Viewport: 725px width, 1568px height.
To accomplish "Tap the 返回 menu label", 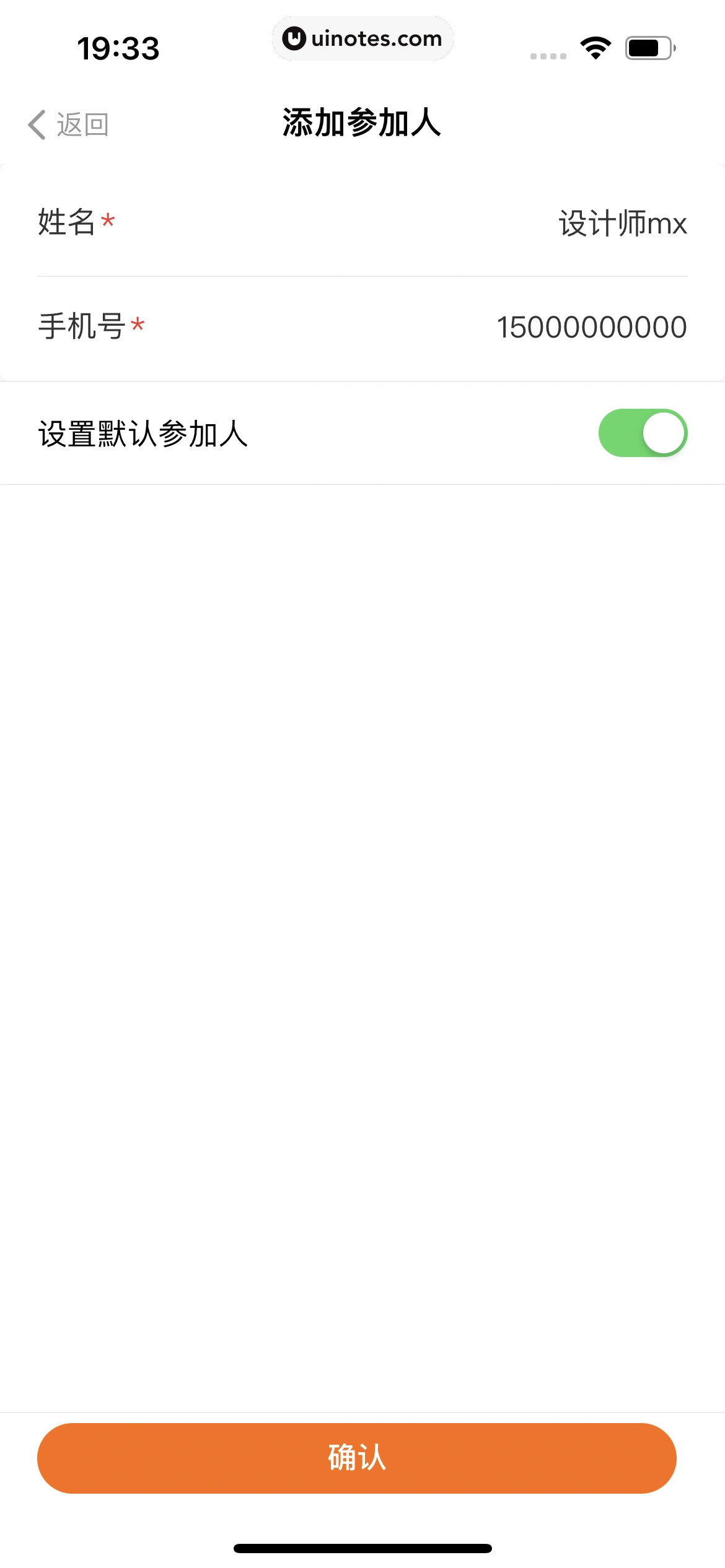I will tap(82, 124).
